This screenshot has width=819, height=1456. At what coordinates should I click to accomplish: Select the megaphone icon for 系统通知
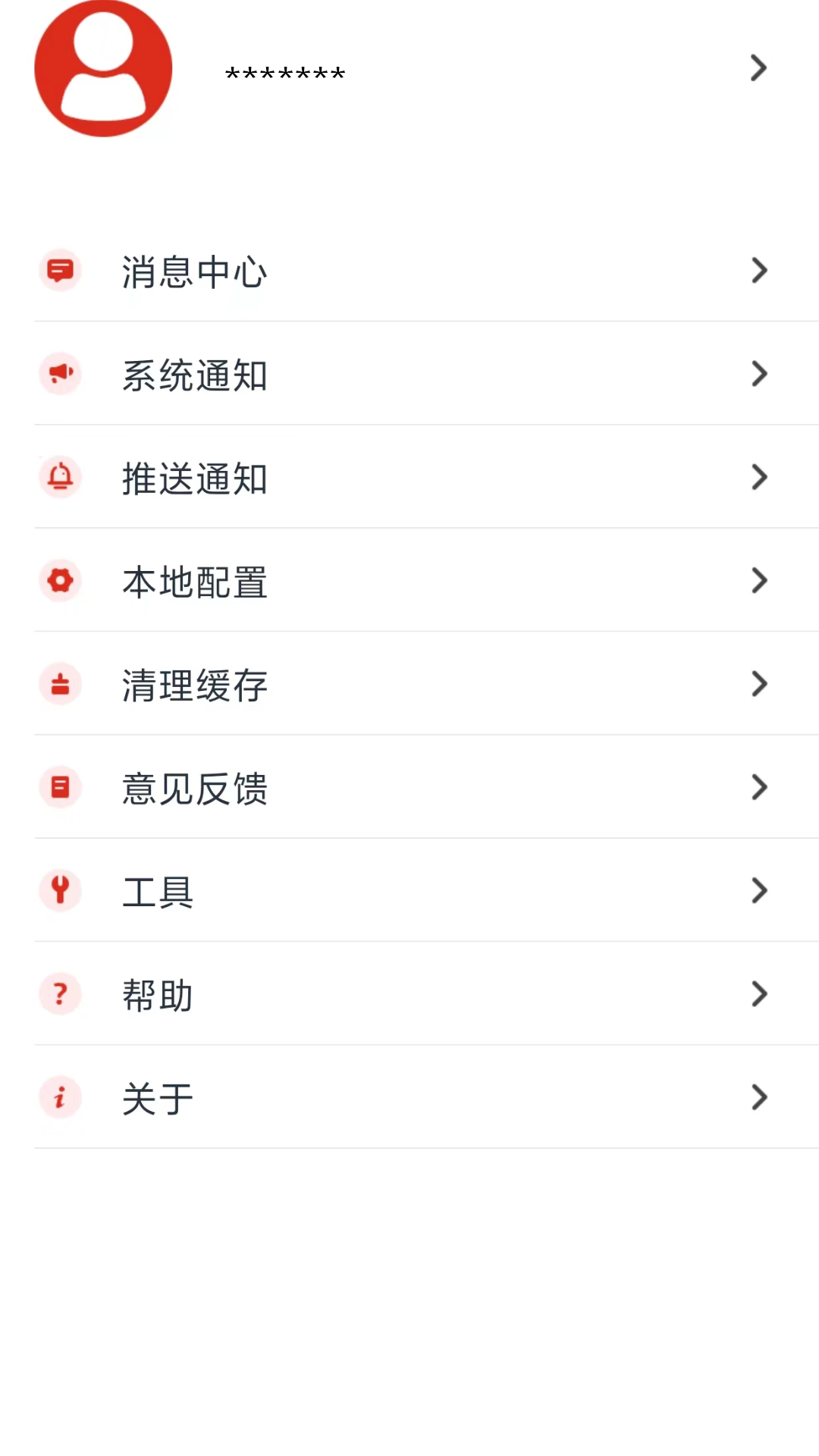[61, 373]
